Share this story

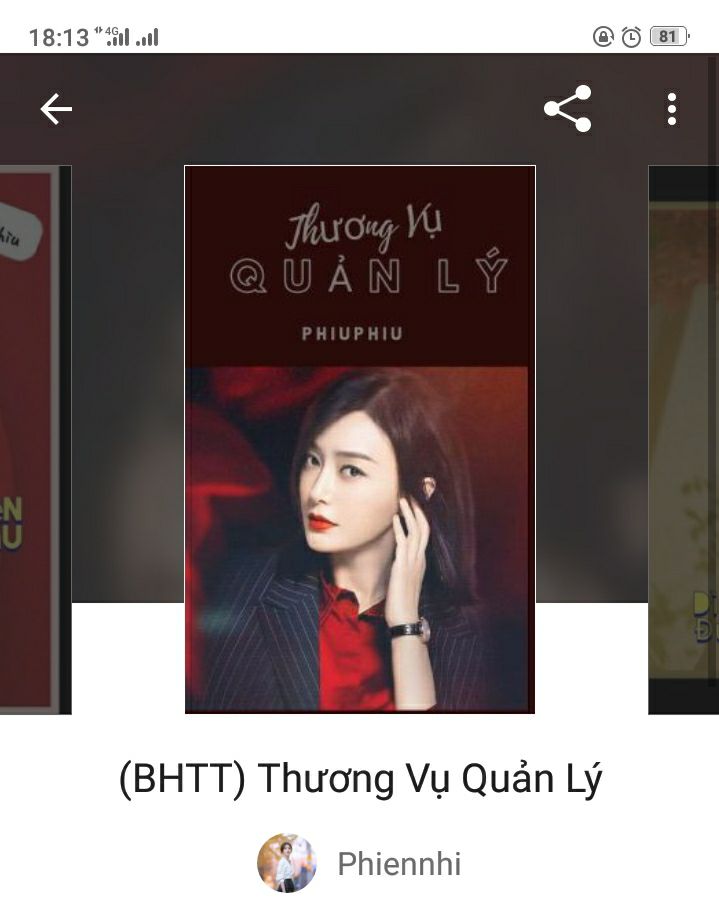(567, 109)
